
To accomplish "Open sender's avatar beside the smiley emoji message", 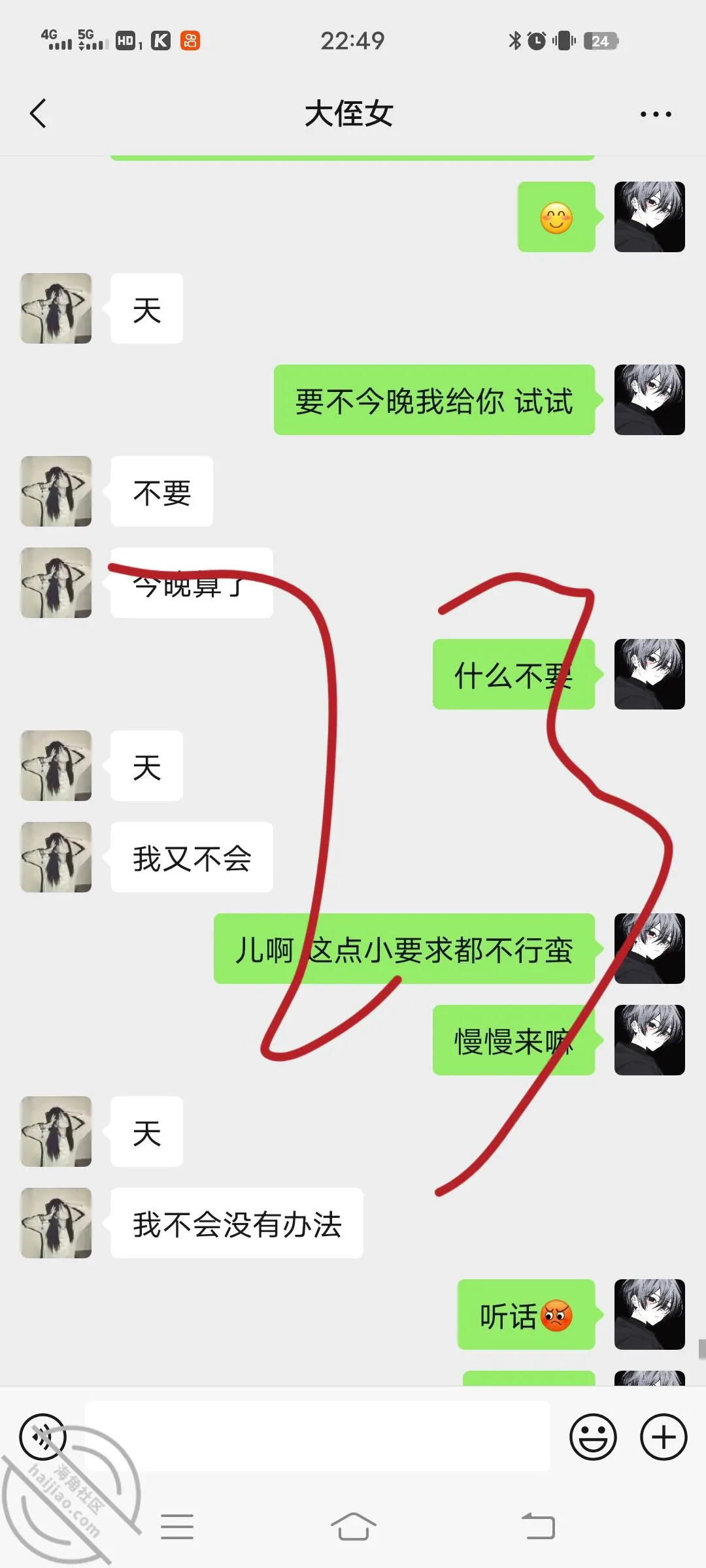I will (649, 217).
